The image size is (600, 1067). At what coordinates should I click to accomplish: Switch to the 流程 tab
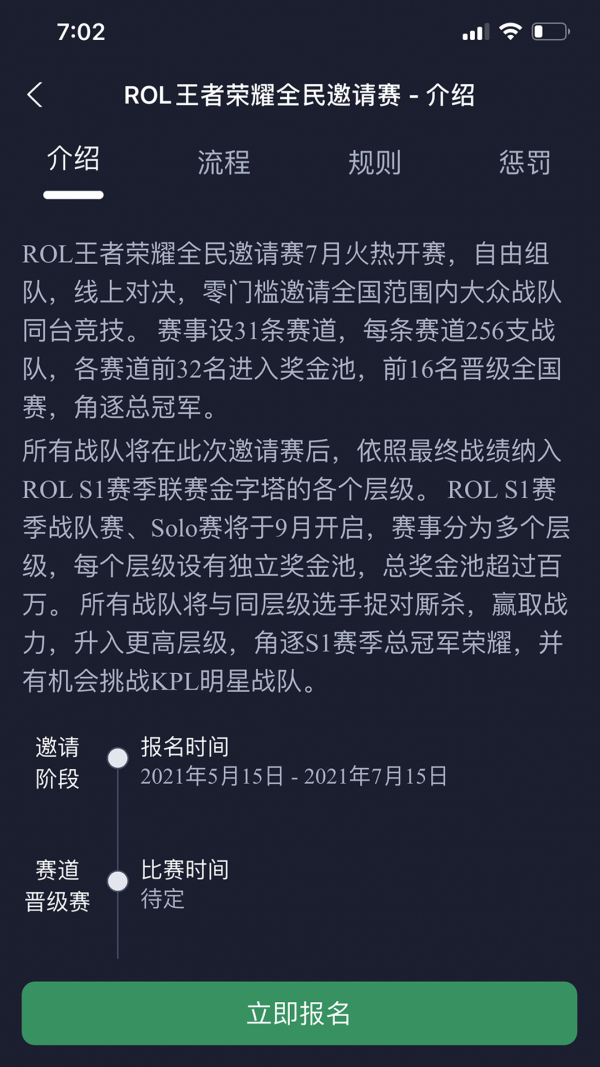[223, 162]
